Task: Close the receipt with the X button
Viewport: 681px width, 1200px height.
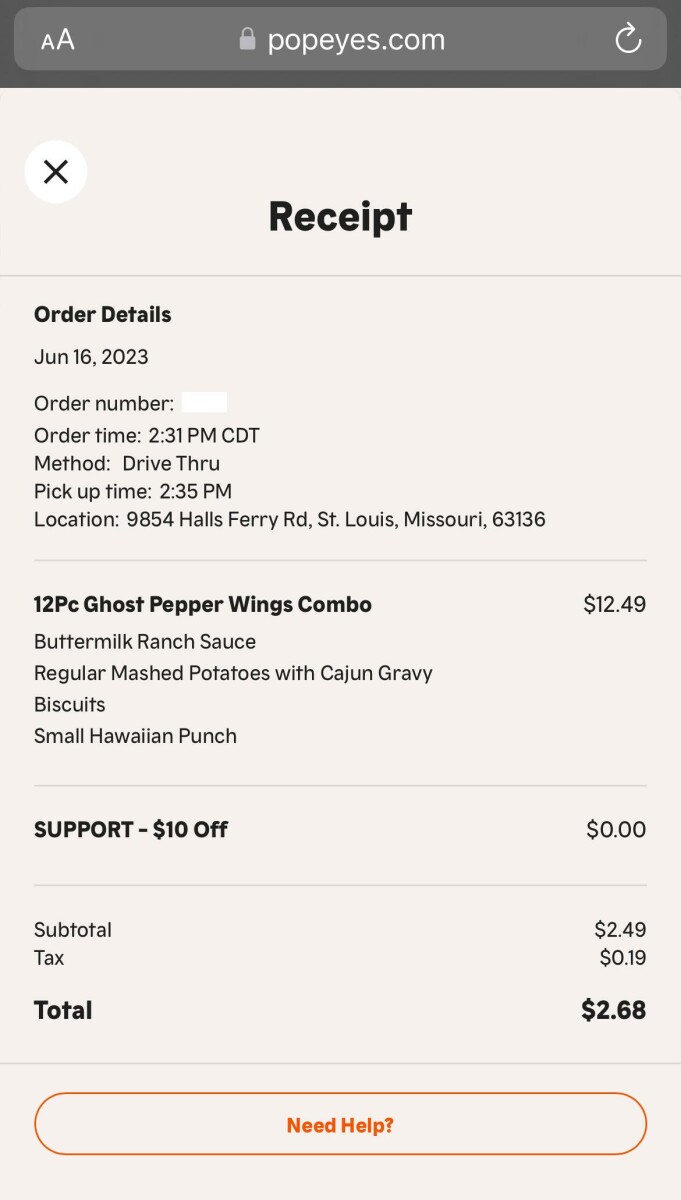Action: (56, 172)
